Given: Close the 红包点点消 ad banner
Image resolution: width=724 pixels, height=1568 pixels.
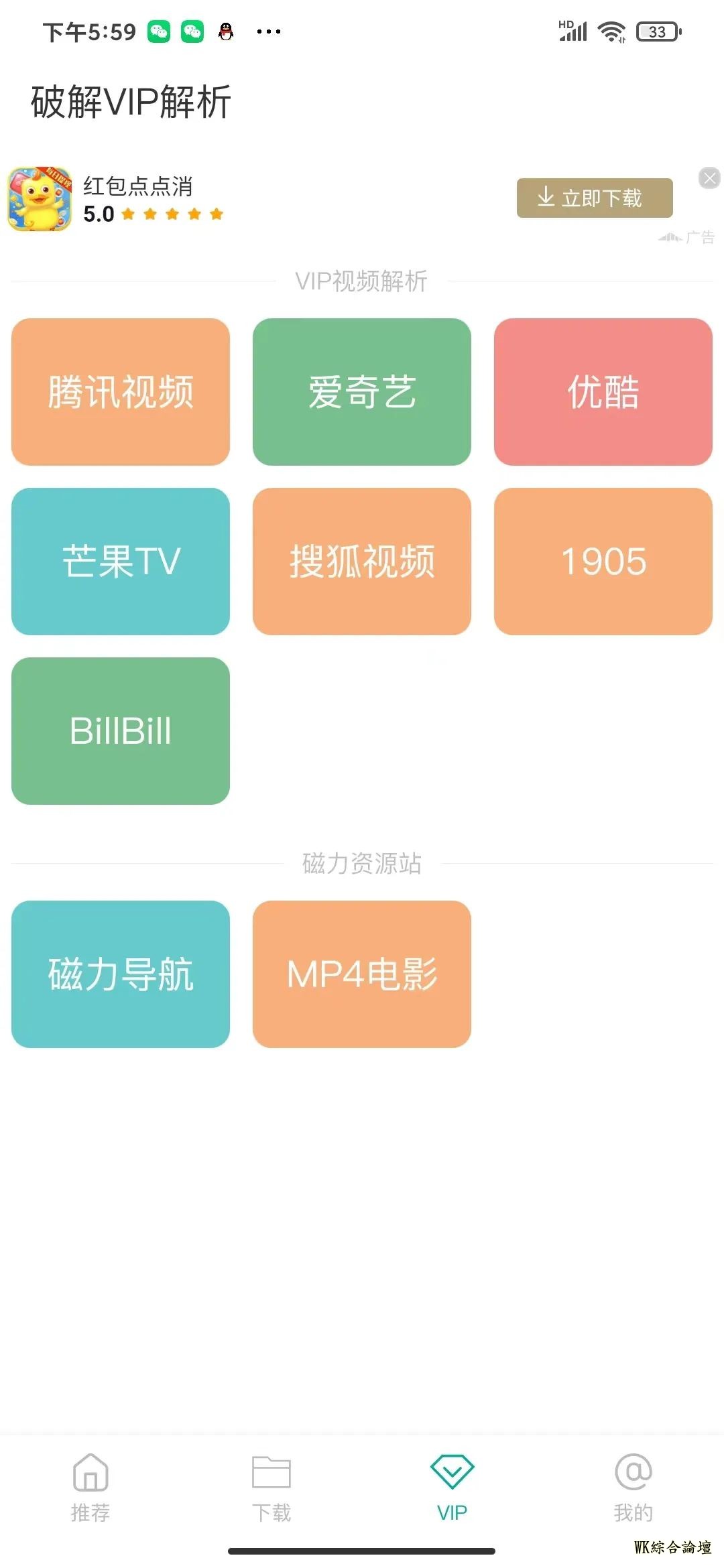Looking at the screenshot, I should [x=709, y=178].
